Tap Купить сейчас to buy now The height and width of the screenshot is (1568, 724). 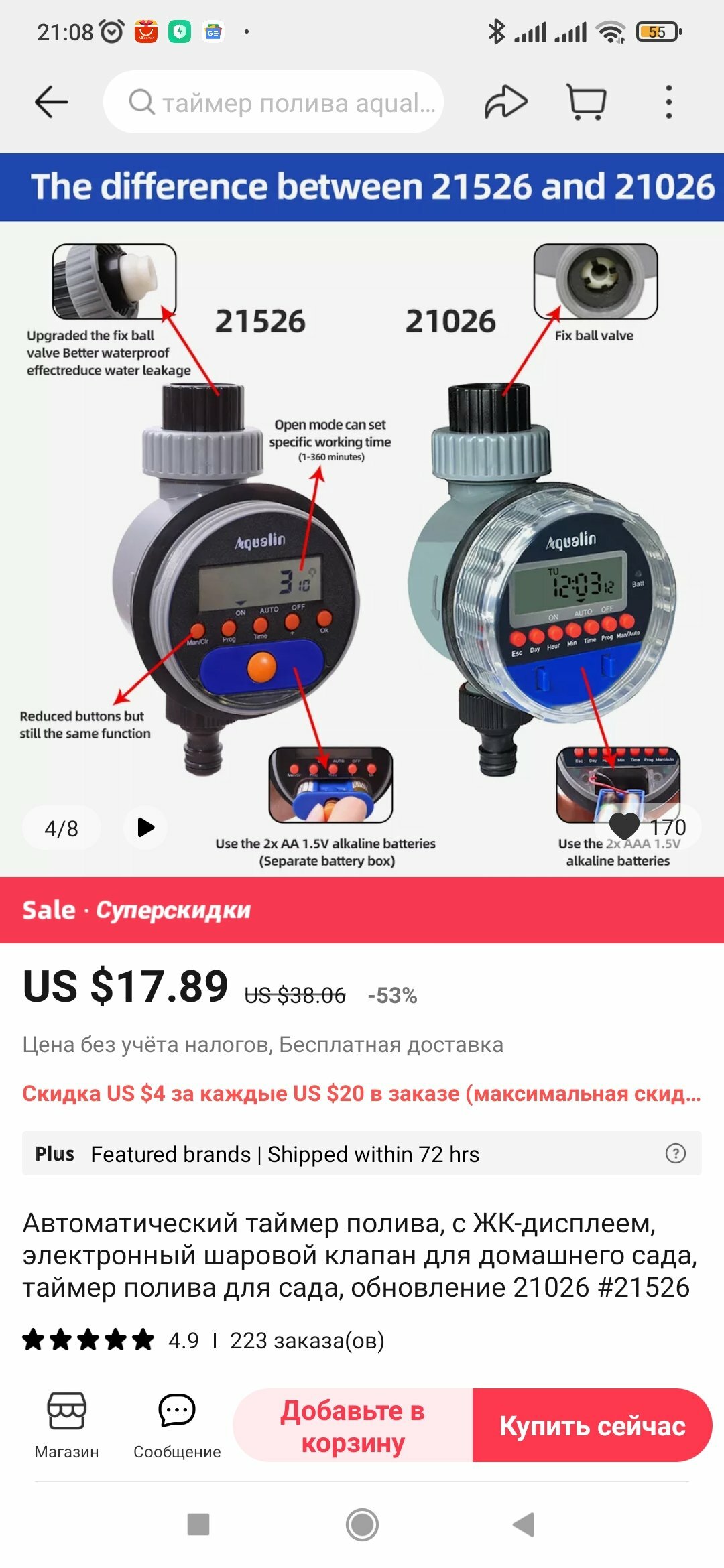(592, 1425)
